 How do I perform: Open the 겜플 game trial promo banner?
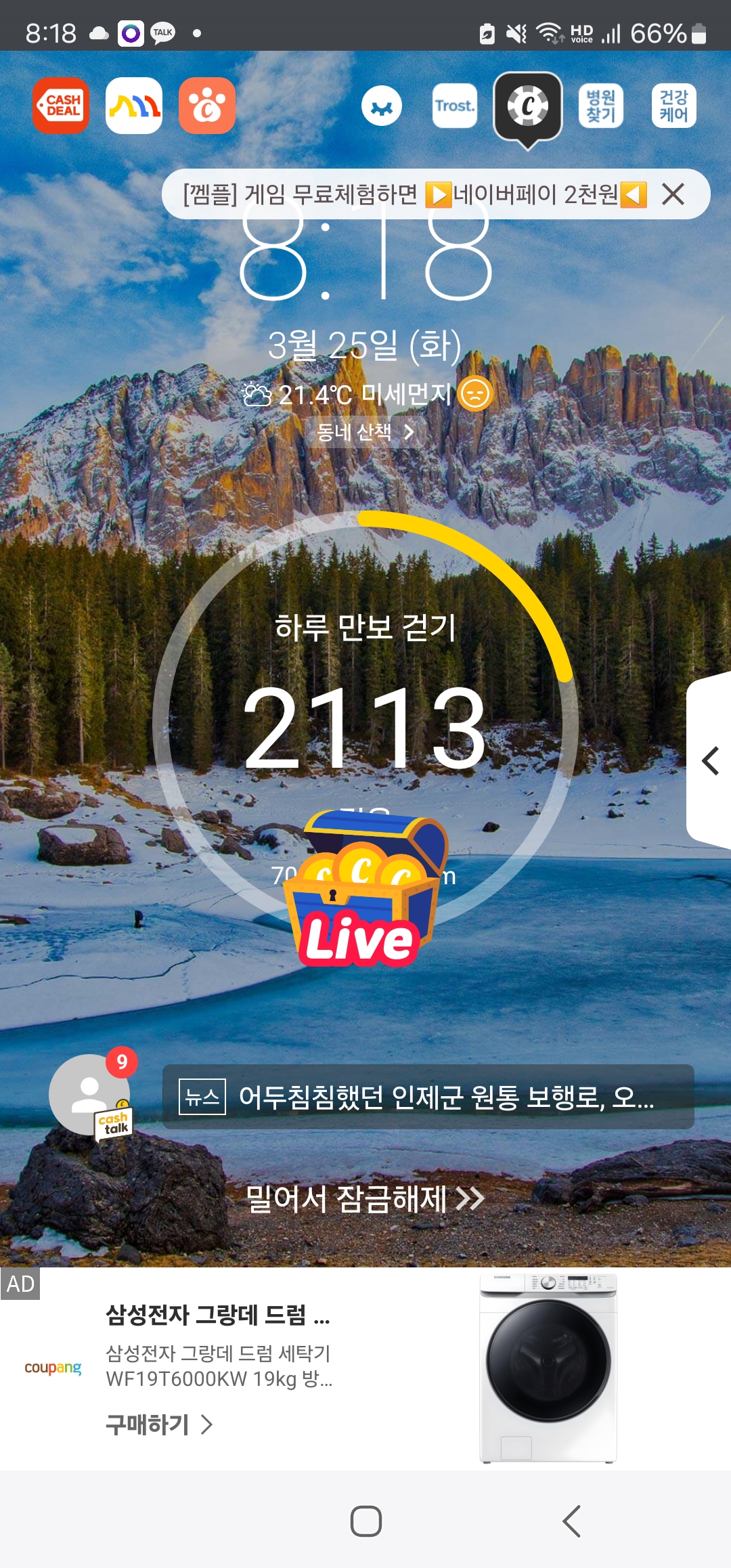pyautogui.click(x=406, y=194)
